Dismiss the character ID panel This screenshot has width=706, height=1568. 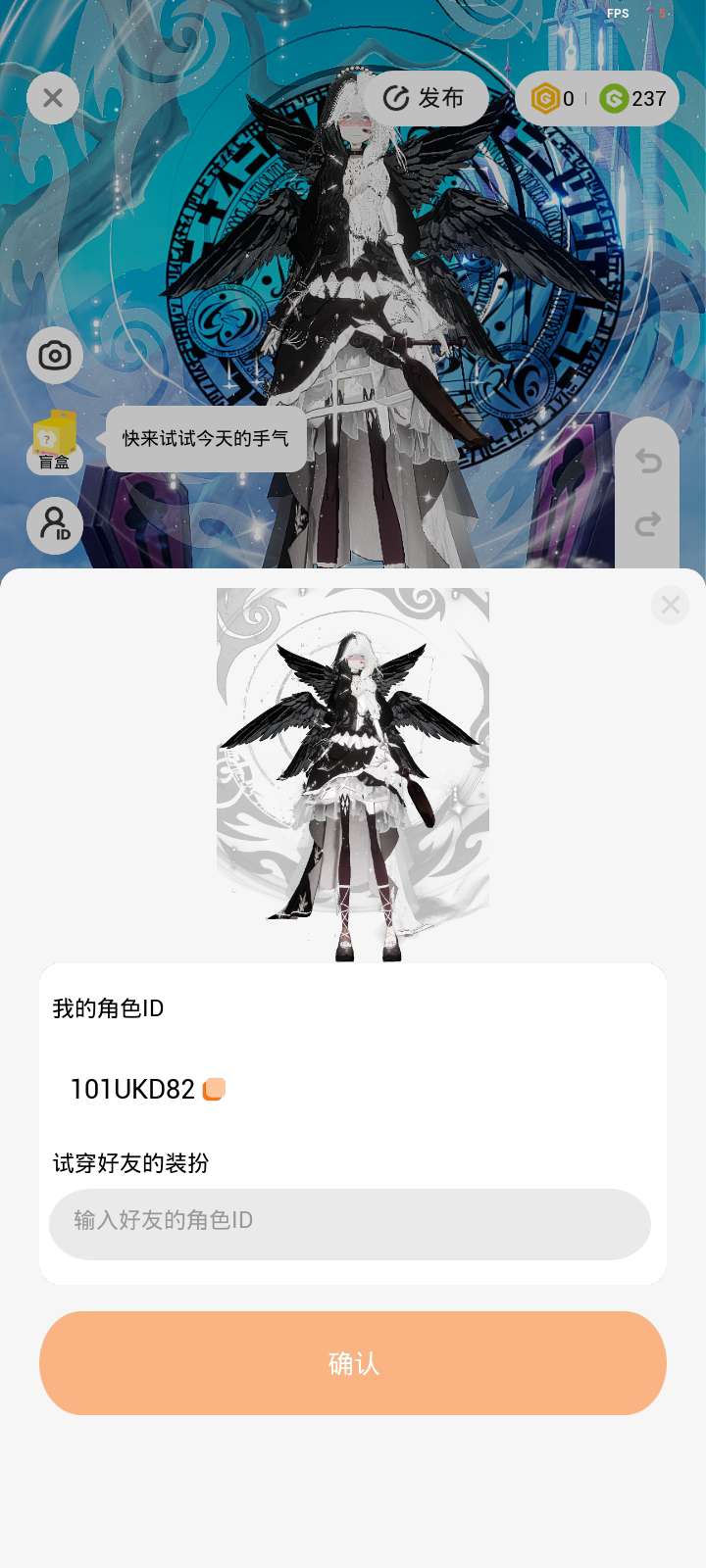671,605
